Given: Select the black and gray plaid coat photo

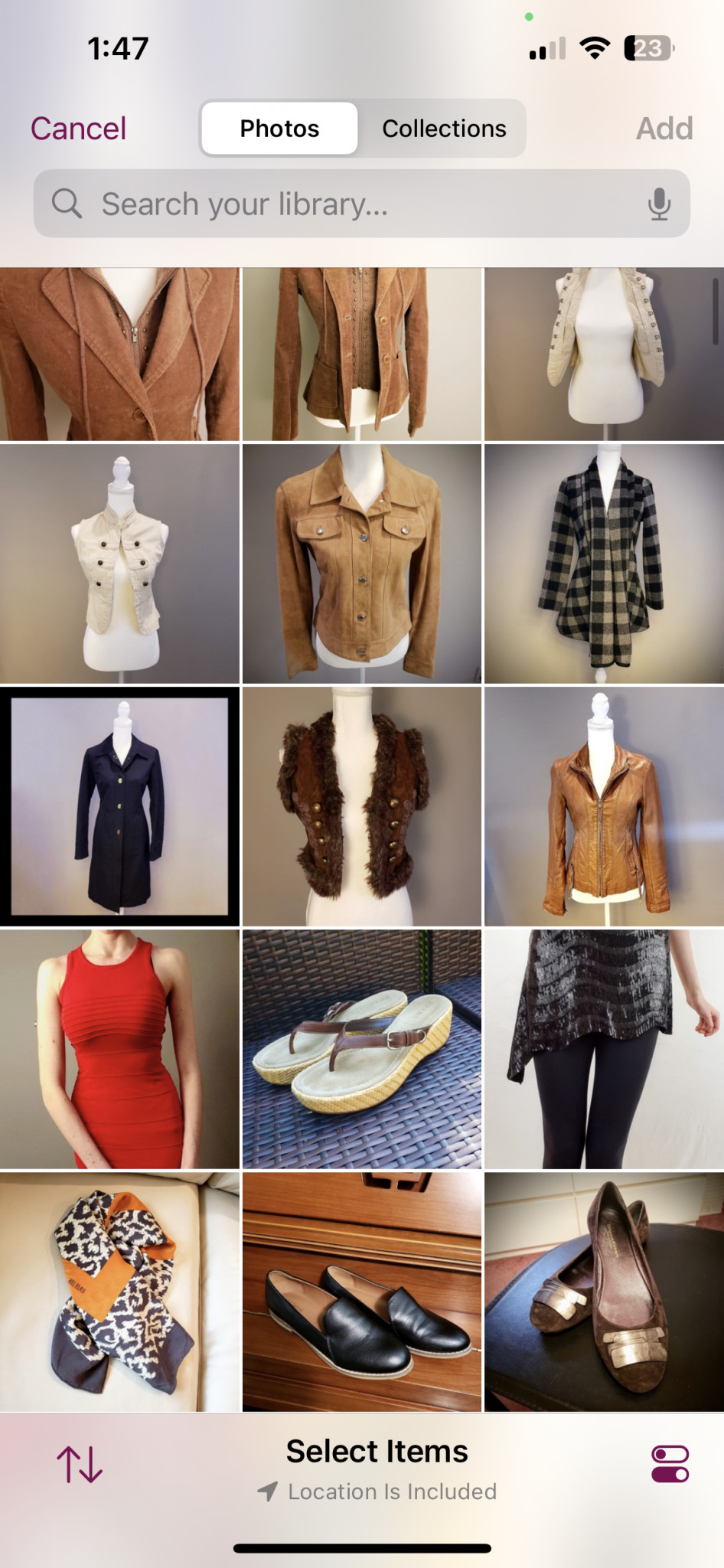Looking at the screenshot, I should click(x=604, y=563).
